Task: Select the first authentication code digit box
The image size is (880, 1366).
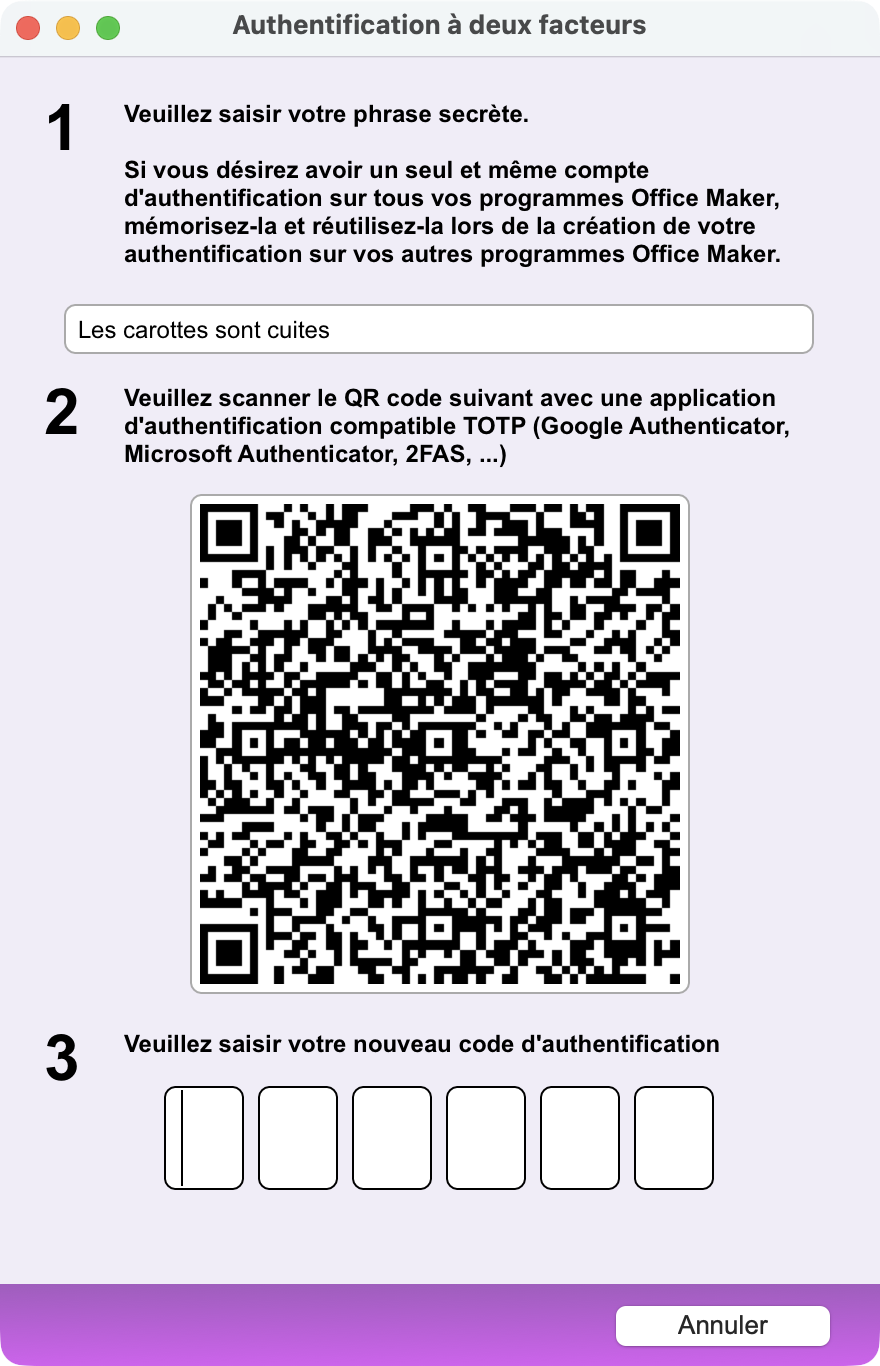Action: pyautogui.click(x=204, y=1138)
